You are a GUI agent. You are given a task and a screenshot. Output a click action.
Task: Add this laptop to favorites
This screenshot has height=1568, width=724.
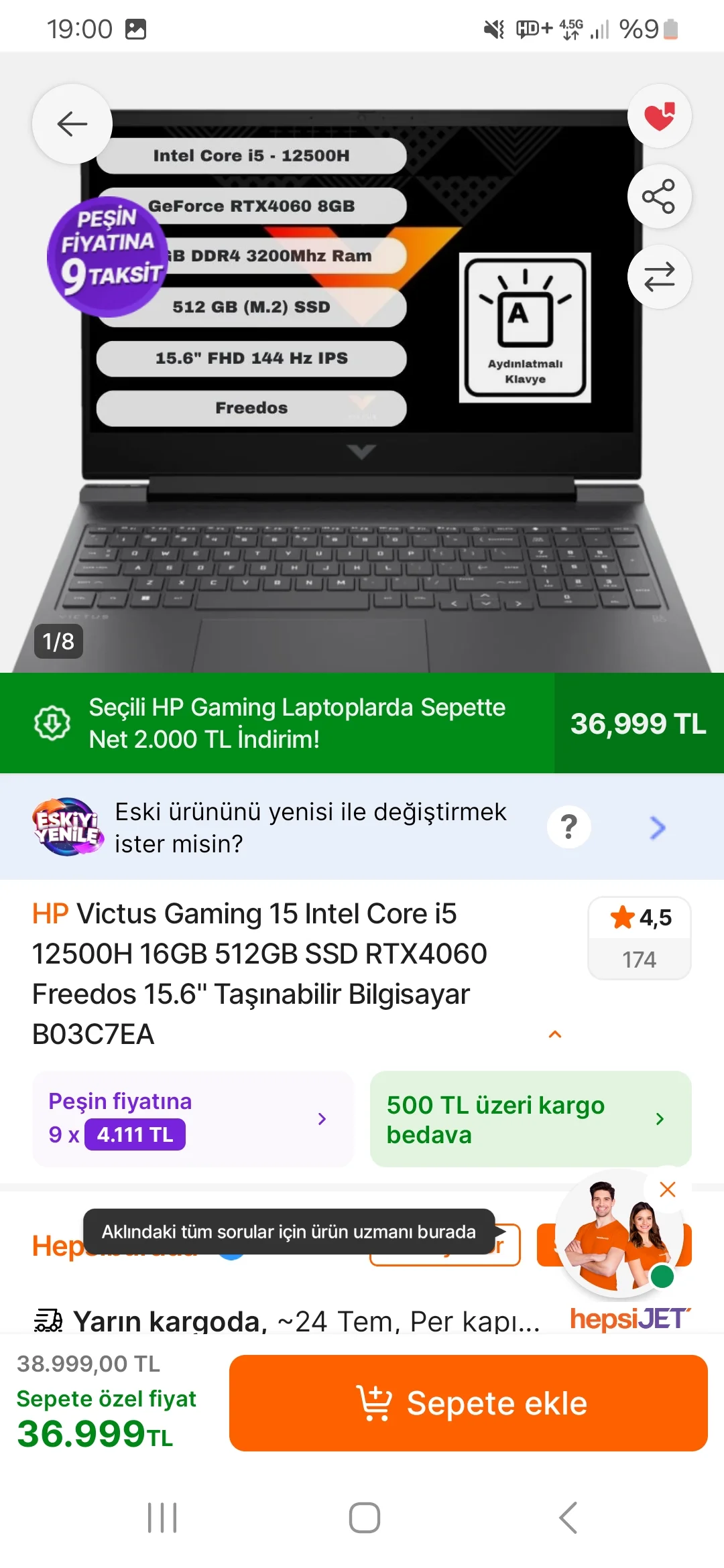pos(659,117)
